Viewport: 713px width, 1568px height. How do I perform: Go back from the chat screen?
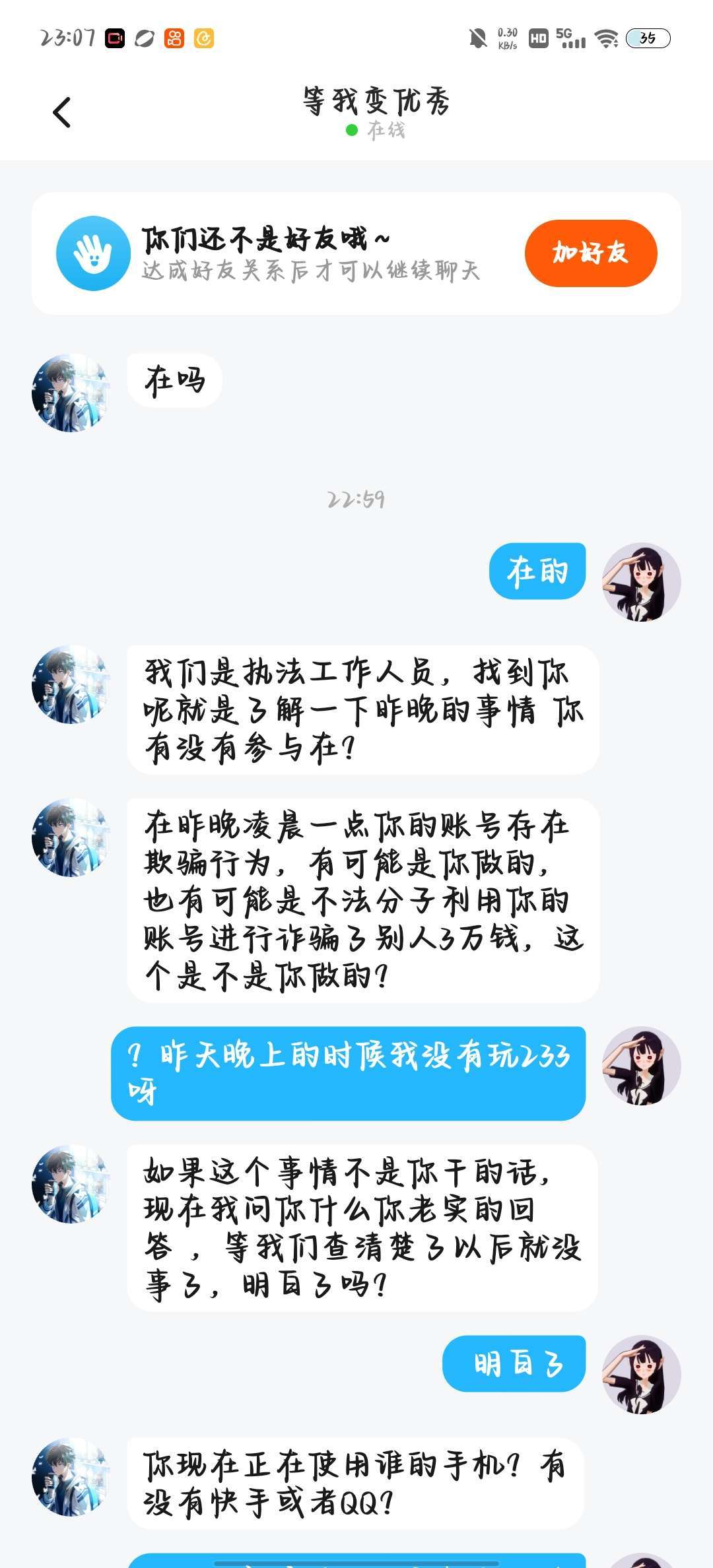62,112
